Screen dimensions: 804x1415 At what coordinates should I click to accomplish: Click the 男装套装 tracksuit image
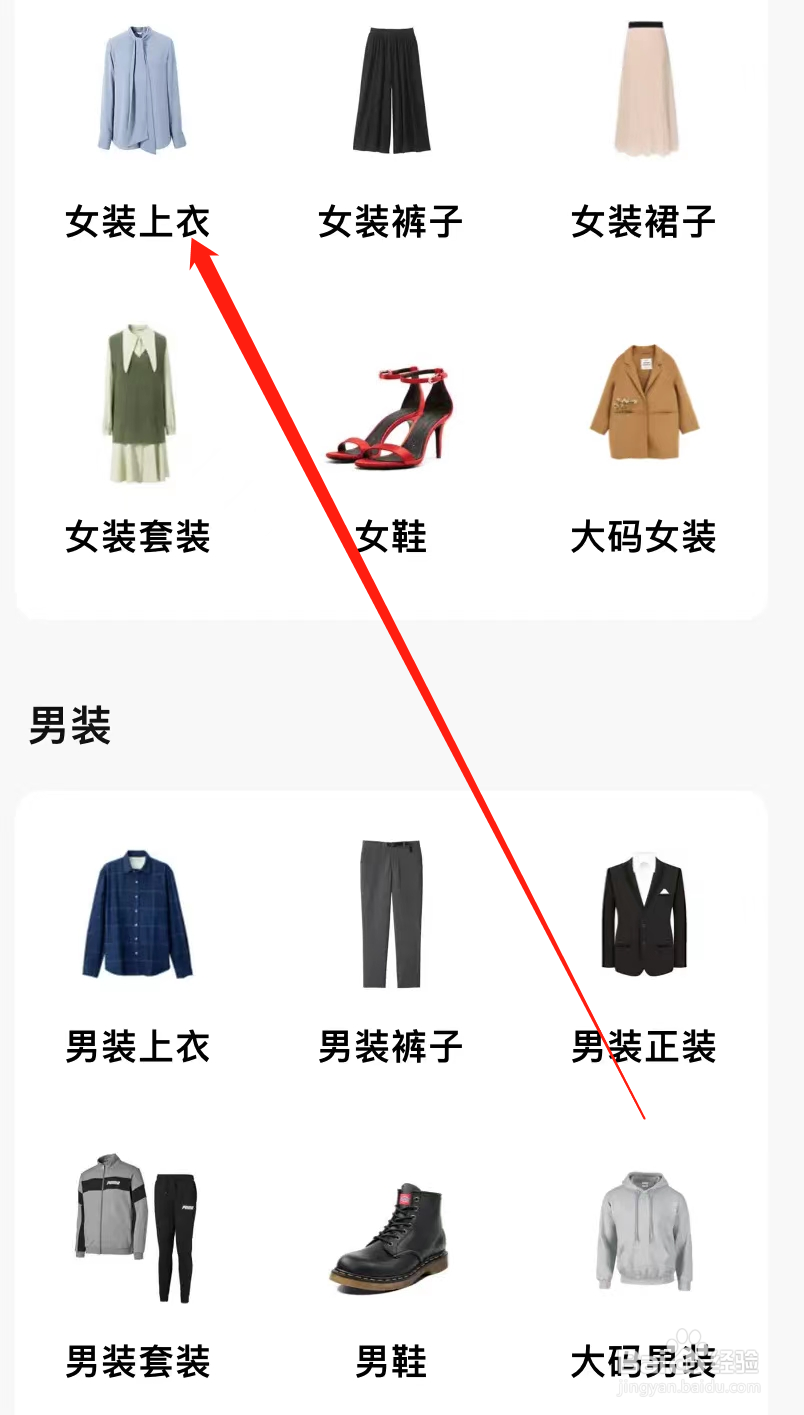[x=138, y=1228]
